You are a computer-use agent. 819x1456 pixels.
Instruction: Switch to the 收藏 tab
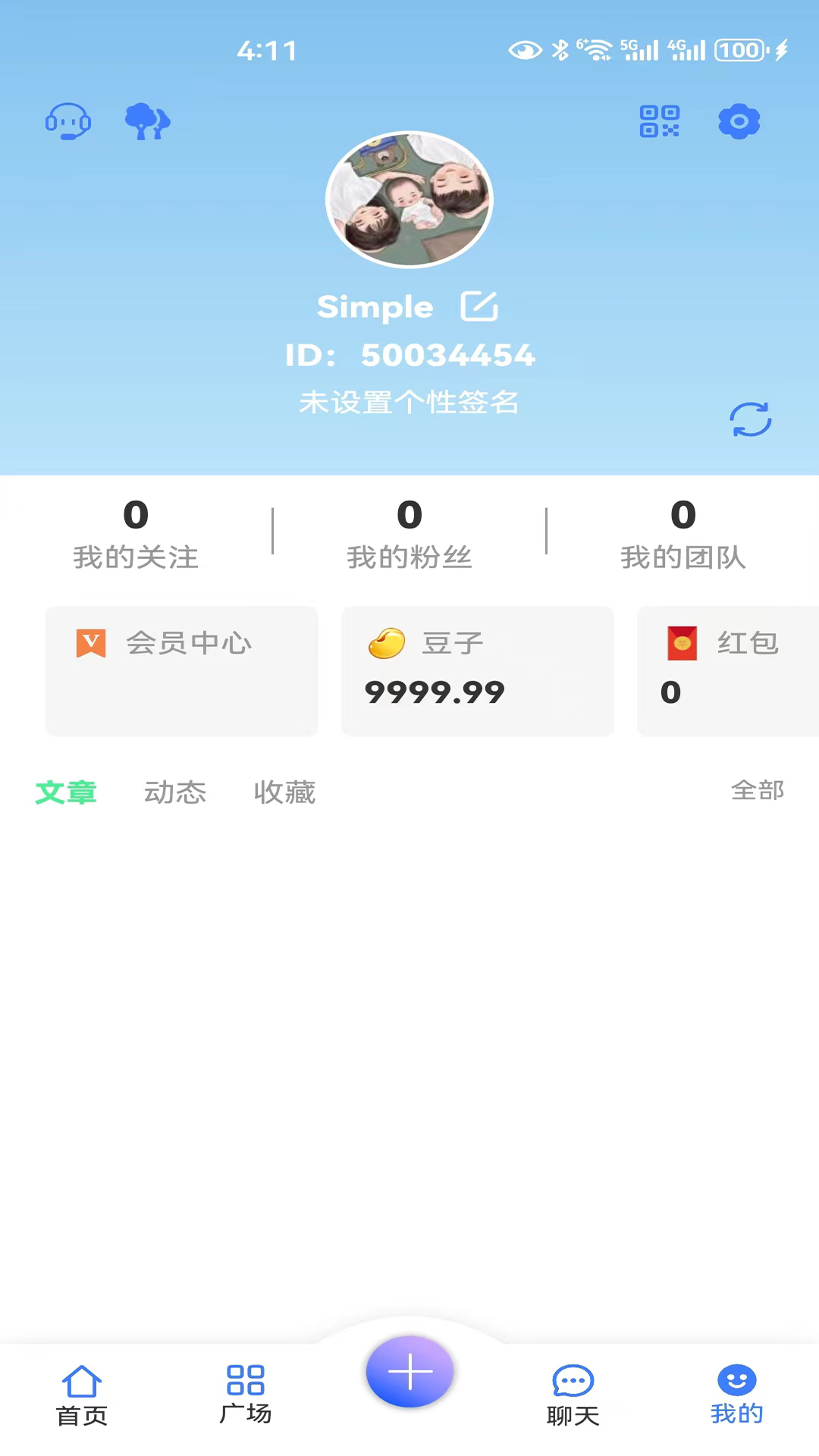point(284,792)
